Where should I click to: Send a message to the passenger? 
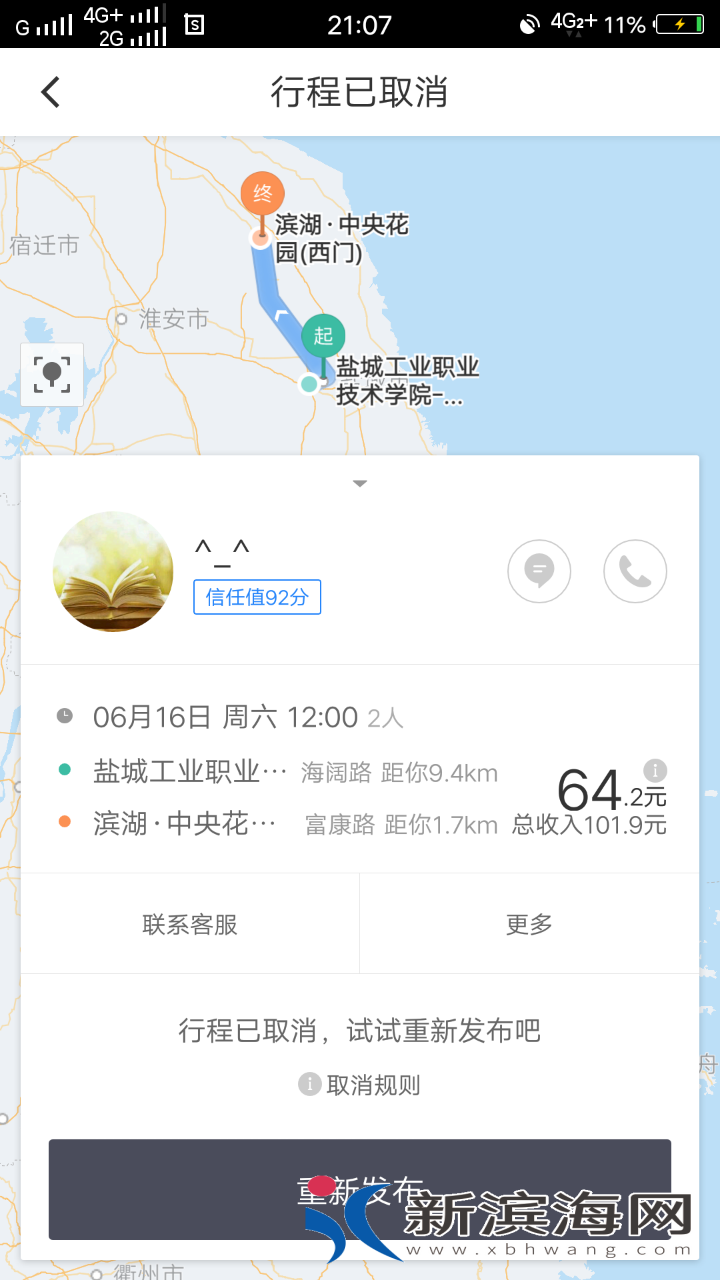[539, 571]
